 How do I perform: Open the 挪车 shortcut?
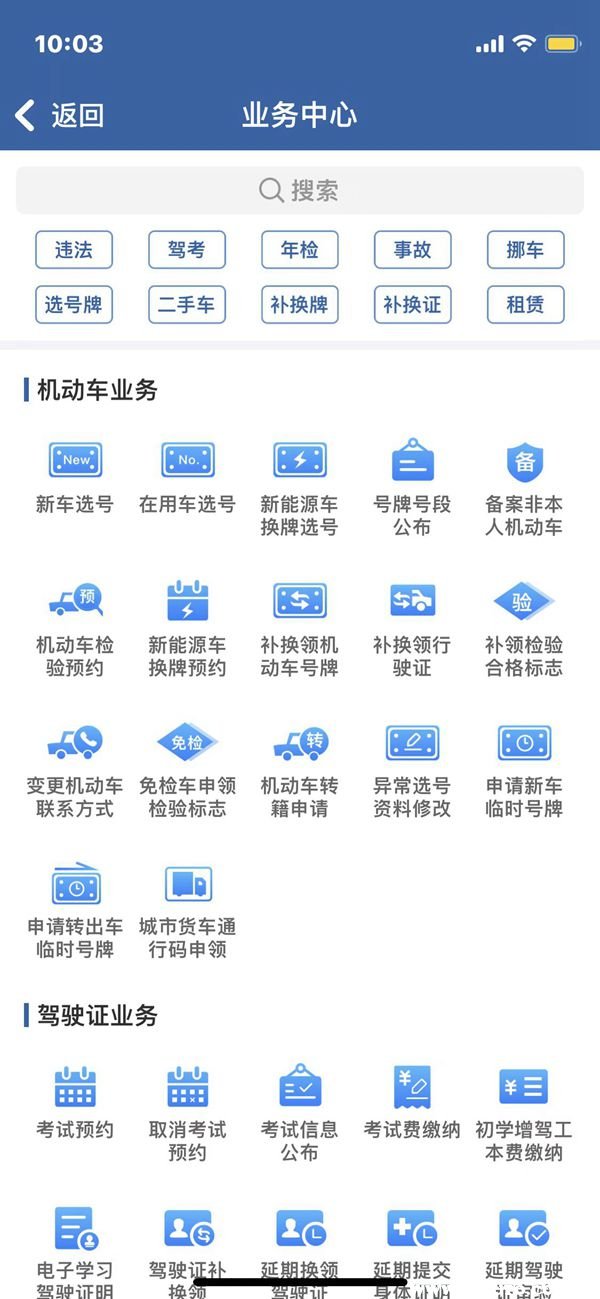pyautogui.click(x=525, y=250)
